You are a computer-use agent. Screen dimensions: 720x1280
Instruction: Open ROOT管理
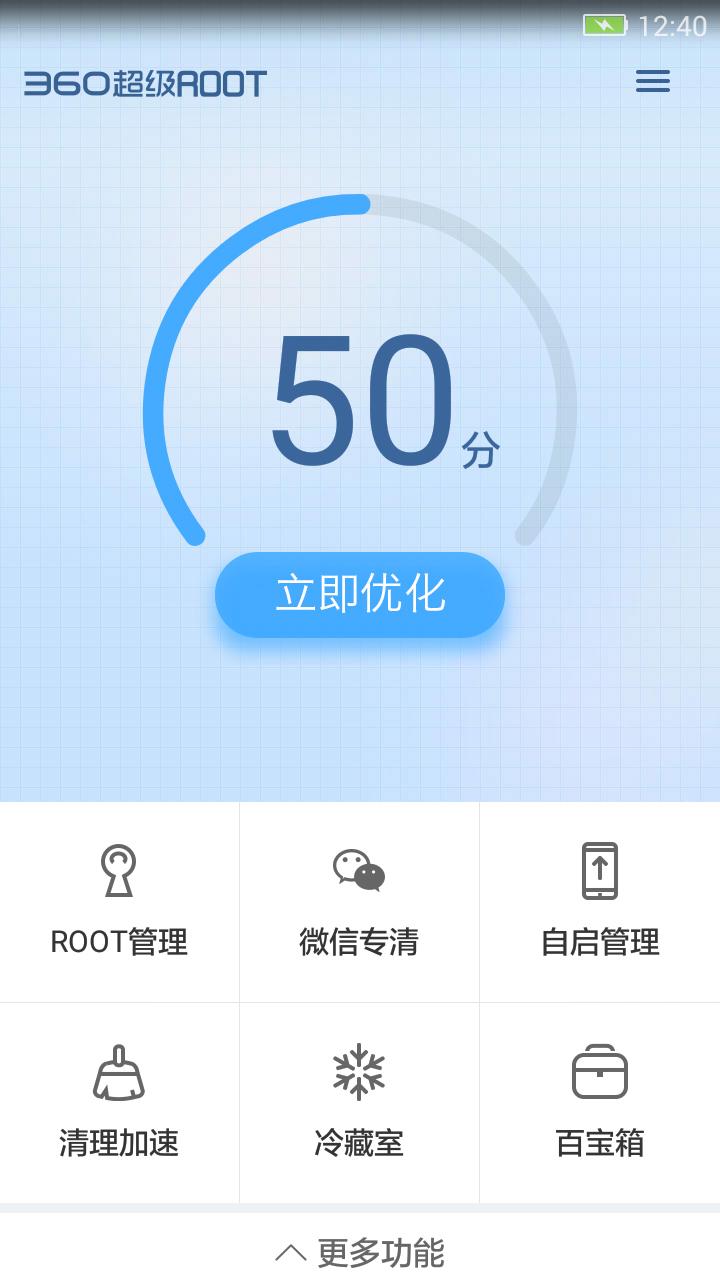click(119, 902)
